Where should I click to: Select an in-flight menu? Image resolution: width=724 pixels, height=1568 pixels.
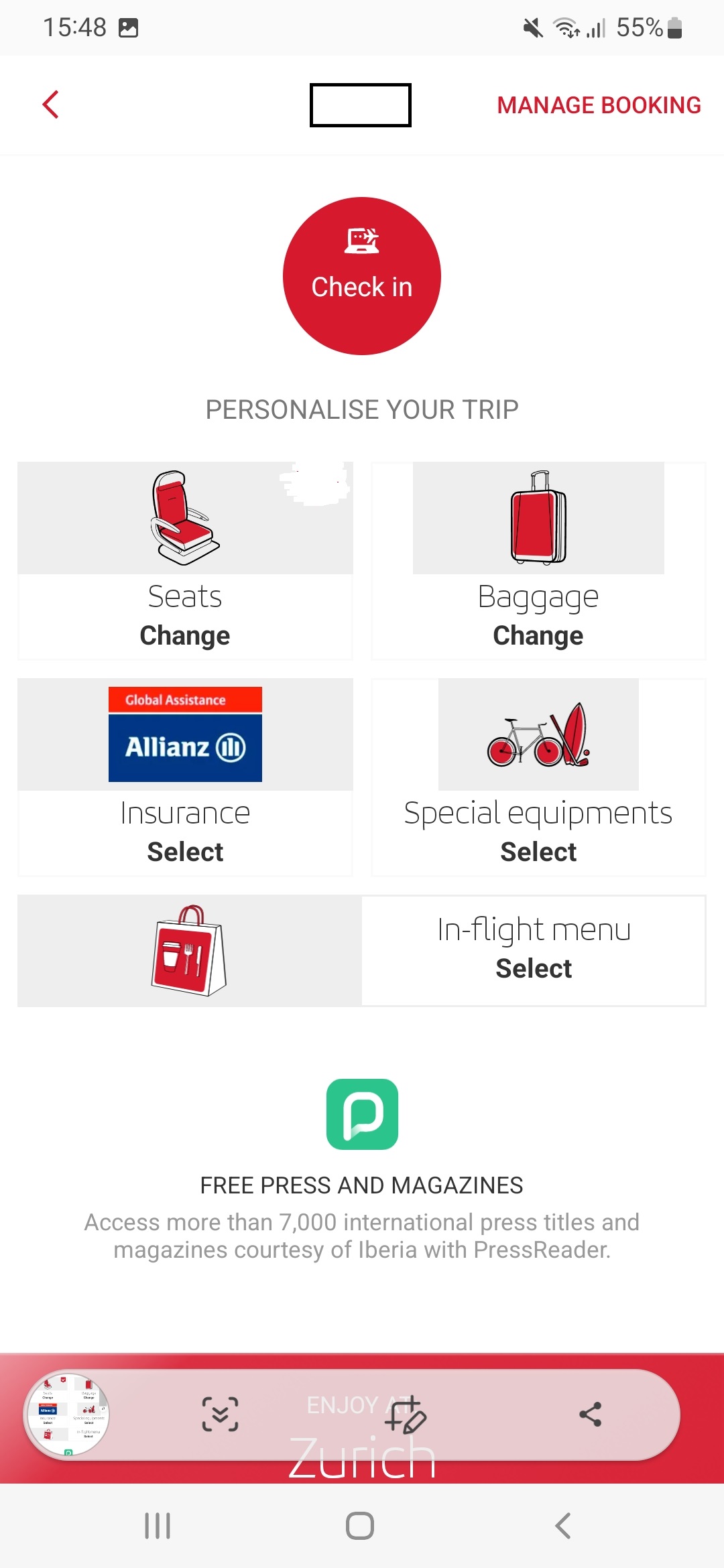pos(362,950)
